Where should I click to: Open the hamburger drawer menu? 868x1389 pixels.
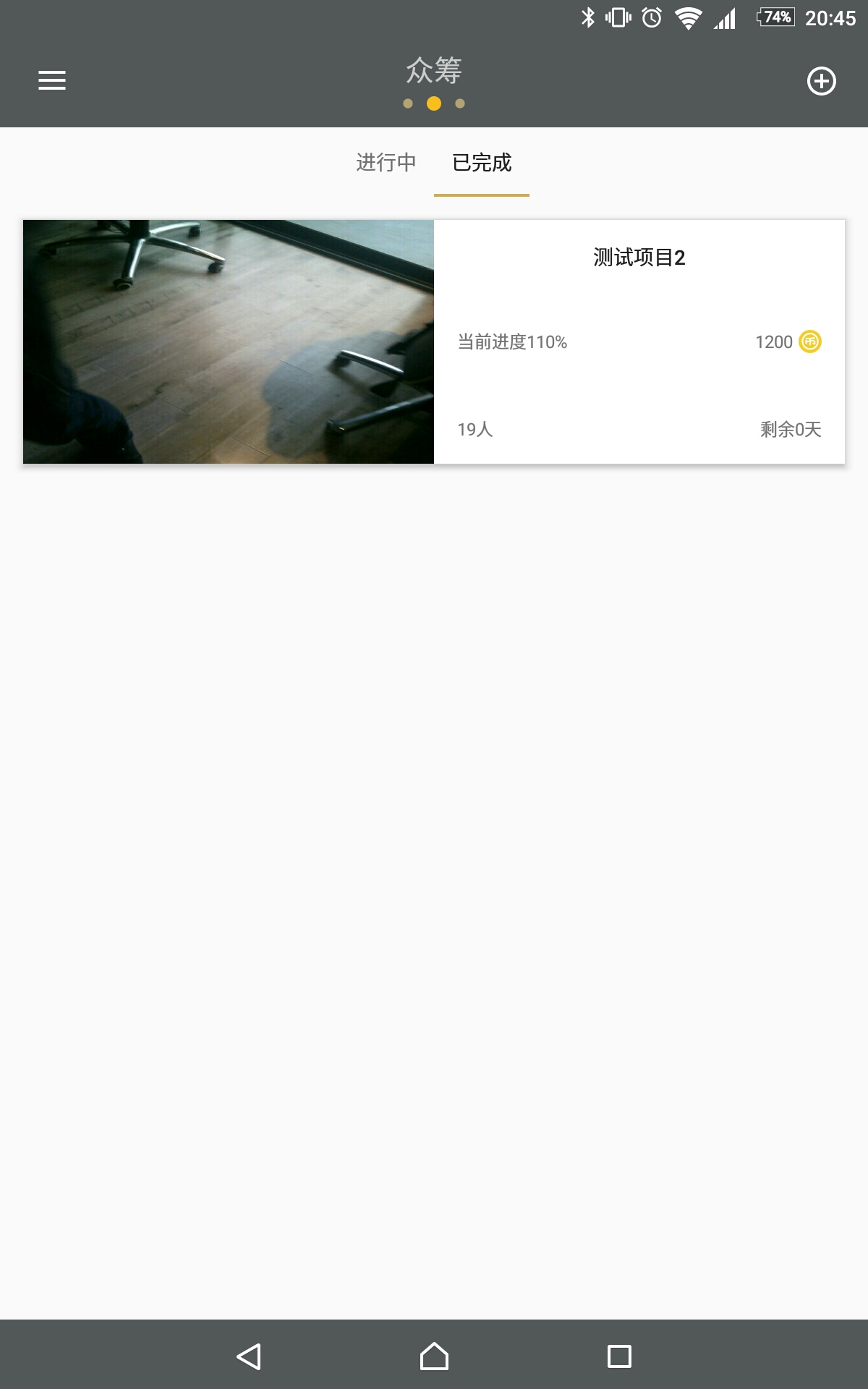pos(52,80)
